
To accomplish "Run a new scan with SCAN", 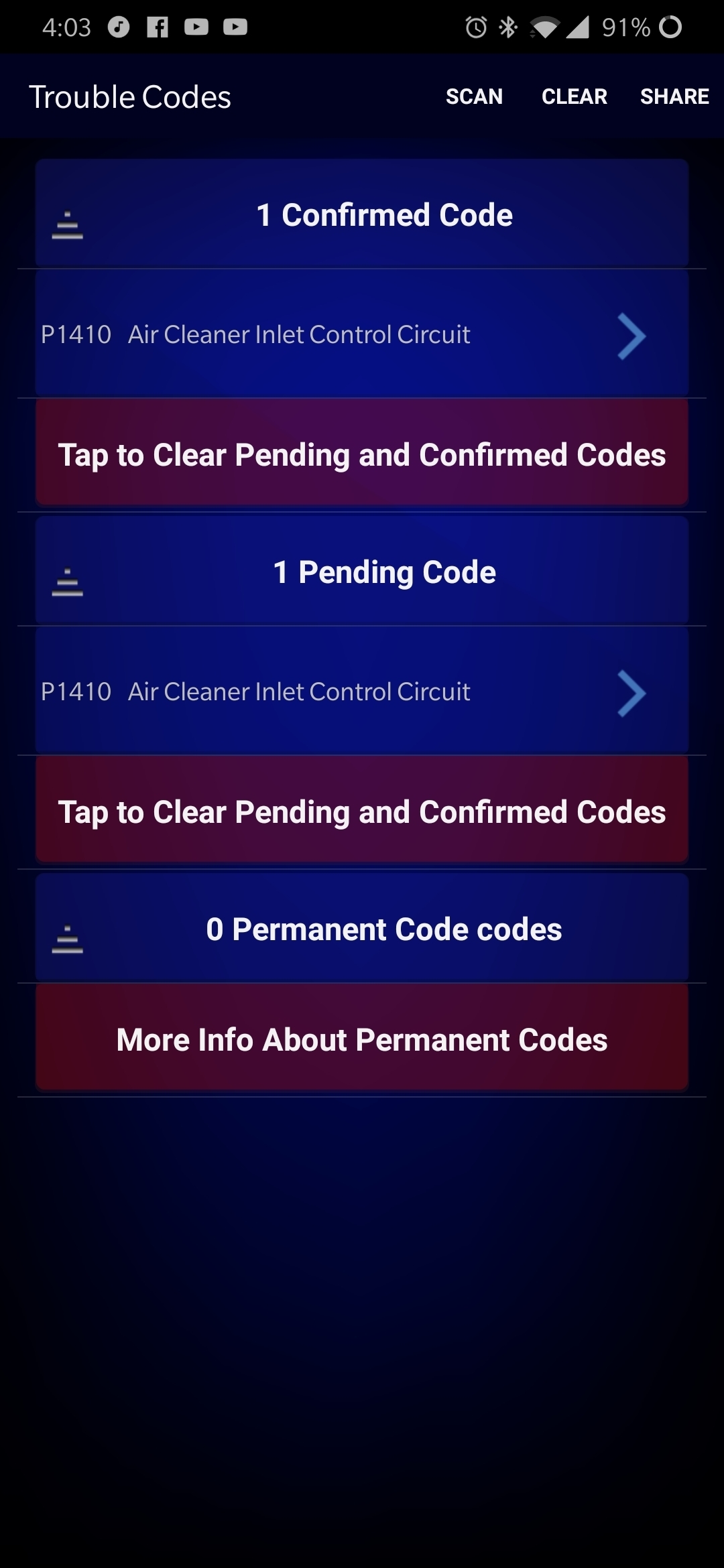I will [x=474, y=96].
